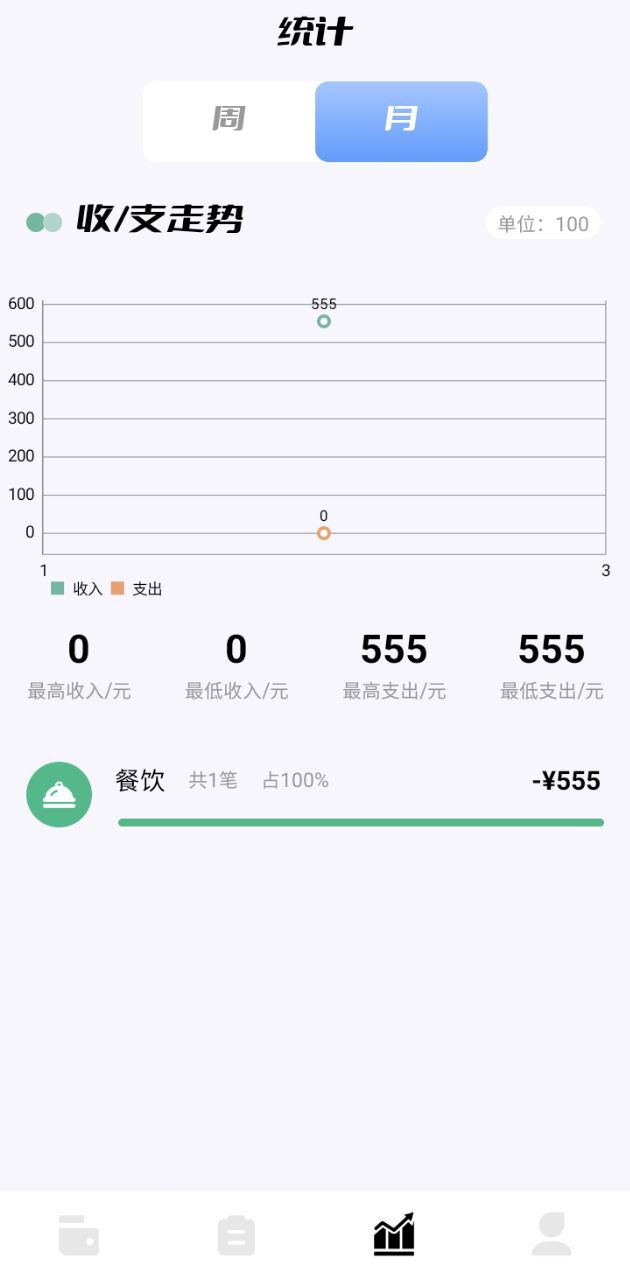Image resolution: width=630 pixels, height=1280 pixels.
Task: Tap the statistics chart tab
Action: coord(394,1235)
